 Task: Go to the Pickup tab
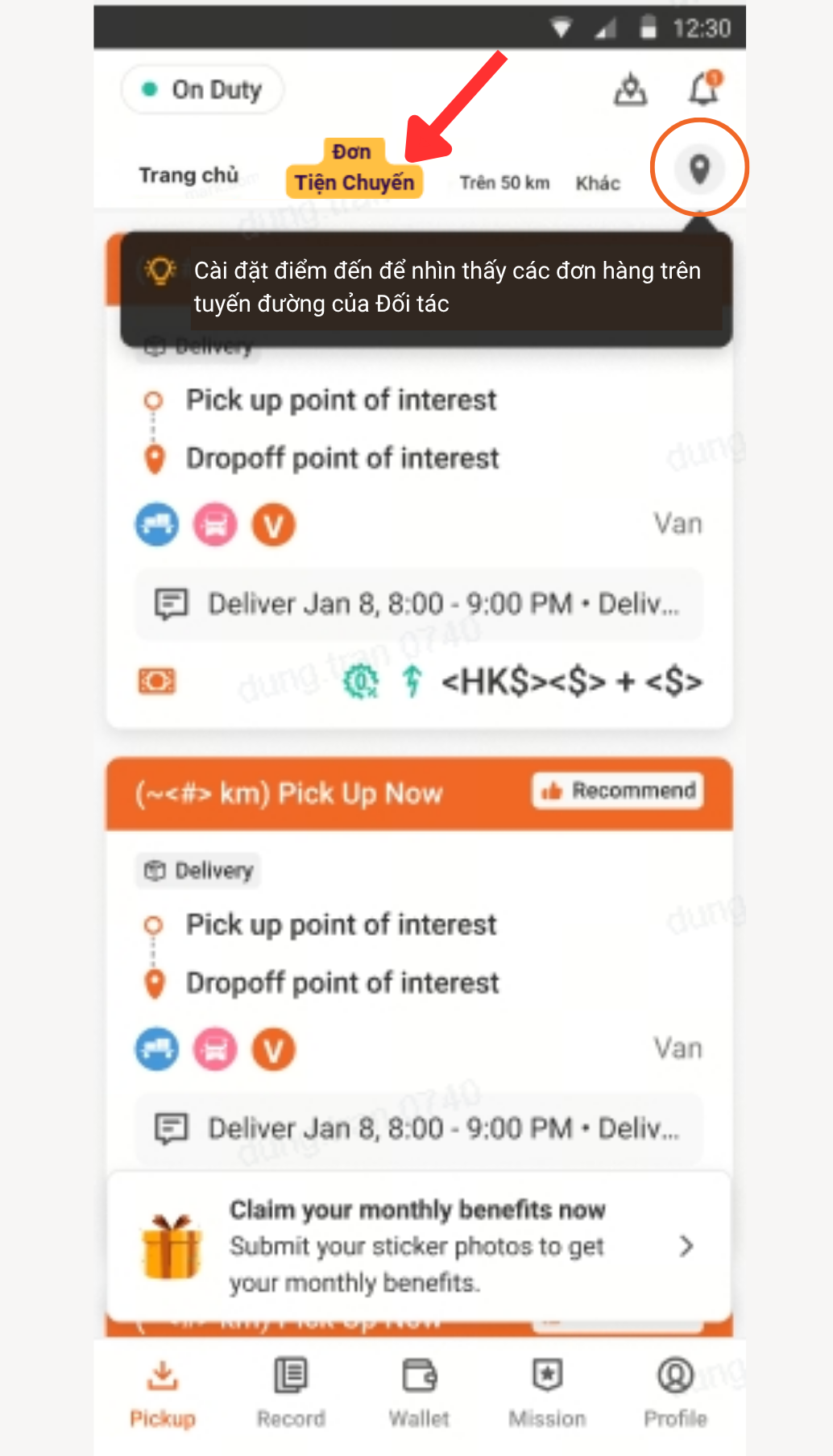[x=163, y=1394]
